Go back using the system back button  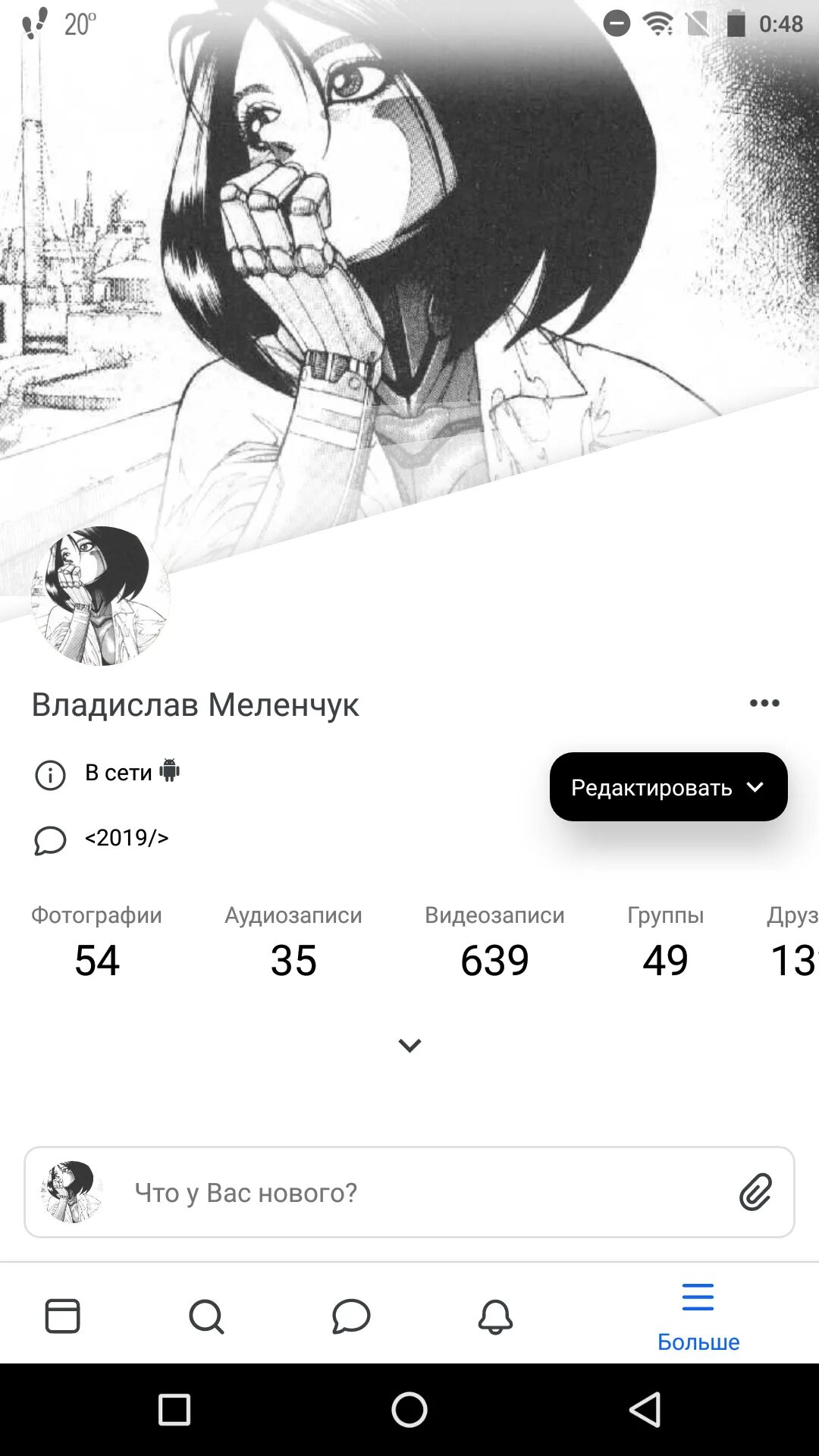point(645,1410)
